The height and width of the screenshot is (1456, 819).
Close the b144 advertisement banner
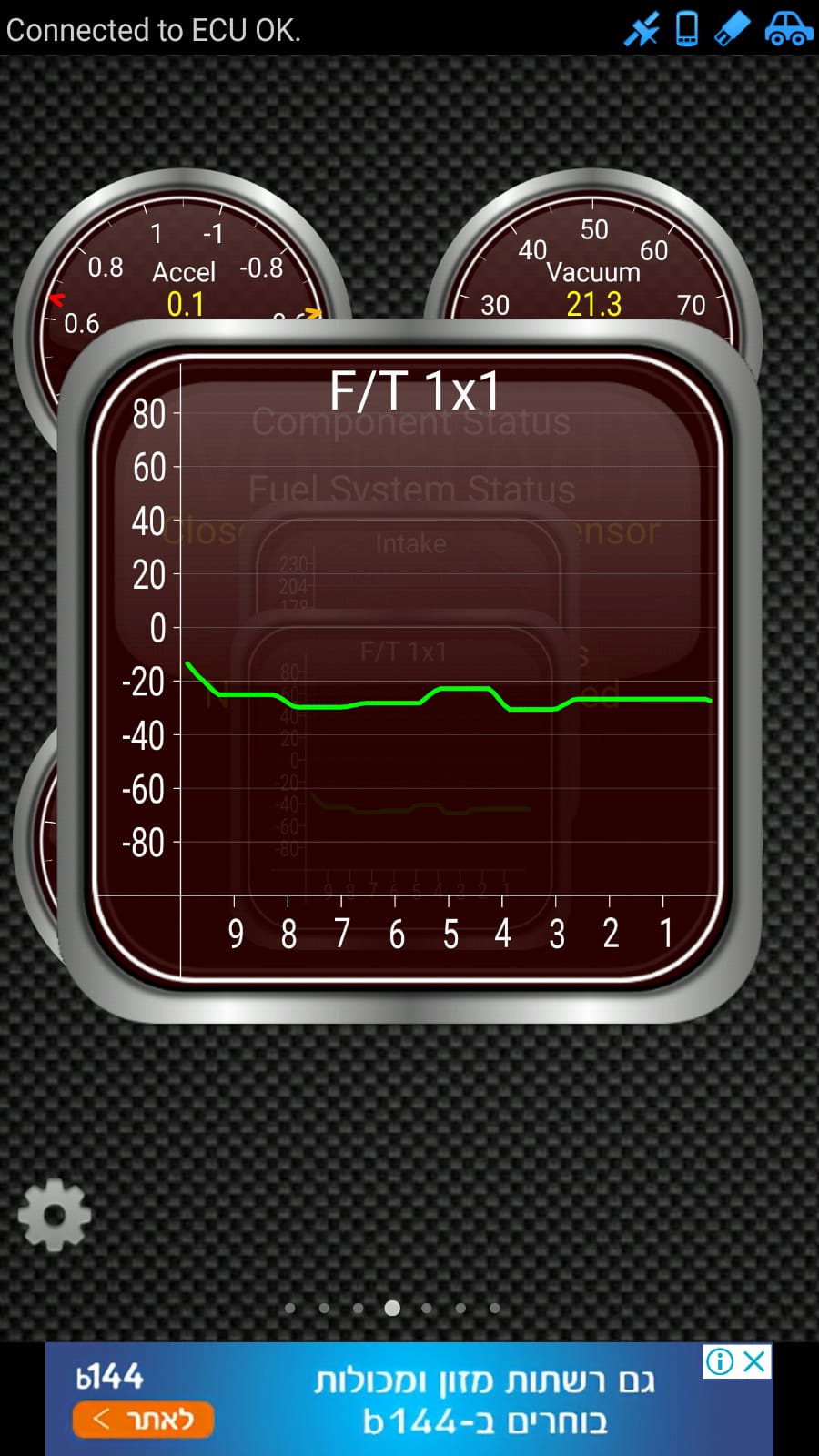[x=755, y=1361]
